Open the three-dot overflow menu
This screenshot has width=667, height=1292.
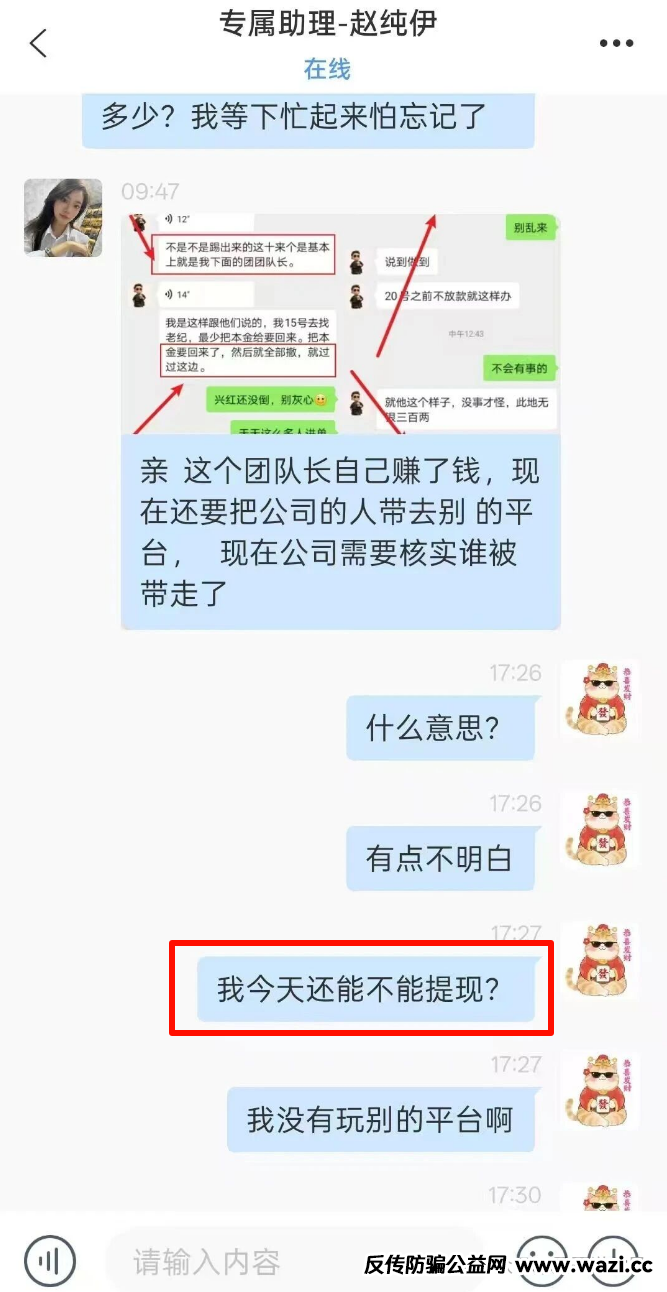click(x=616, y=44)
